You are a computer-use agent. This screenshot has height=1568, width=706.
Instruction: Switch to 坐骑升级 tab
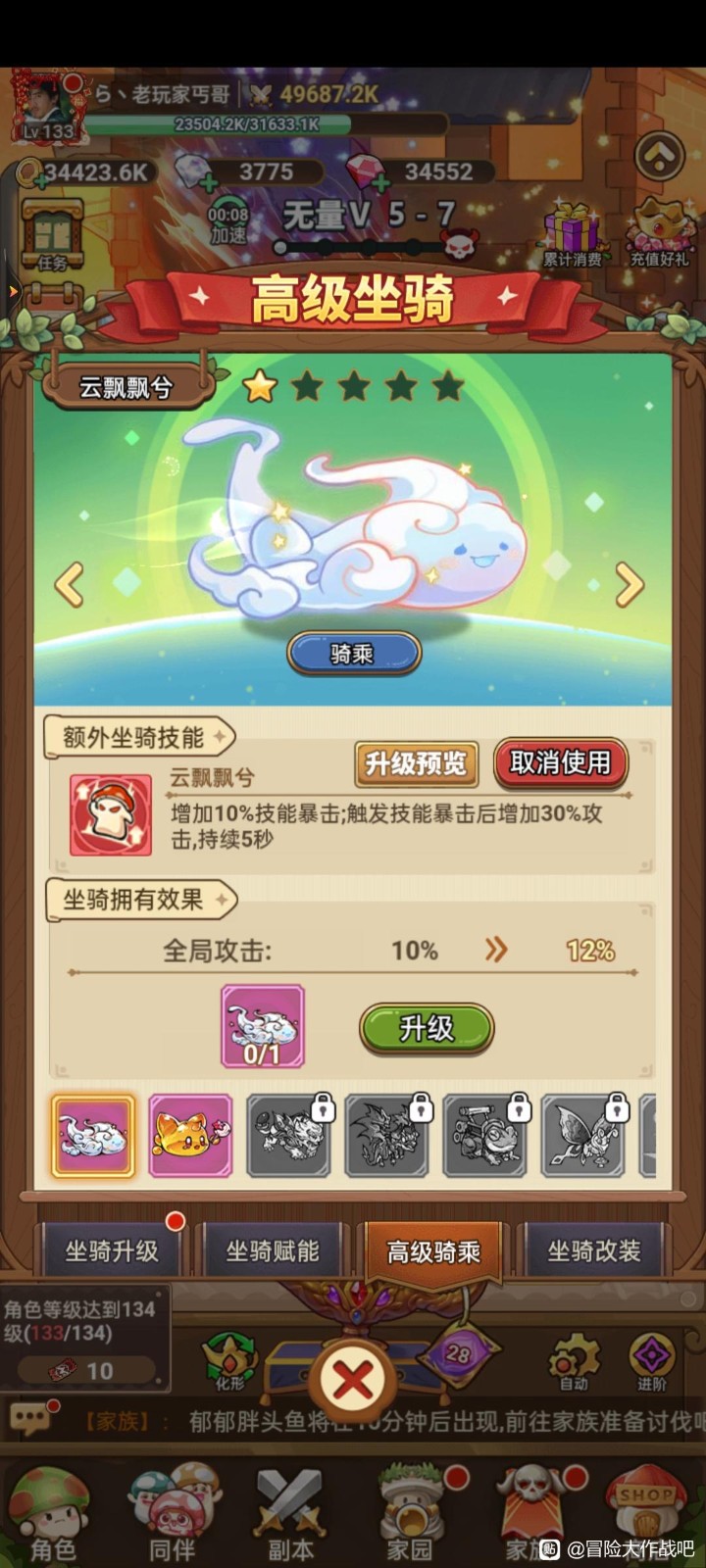click(111, 1251)
